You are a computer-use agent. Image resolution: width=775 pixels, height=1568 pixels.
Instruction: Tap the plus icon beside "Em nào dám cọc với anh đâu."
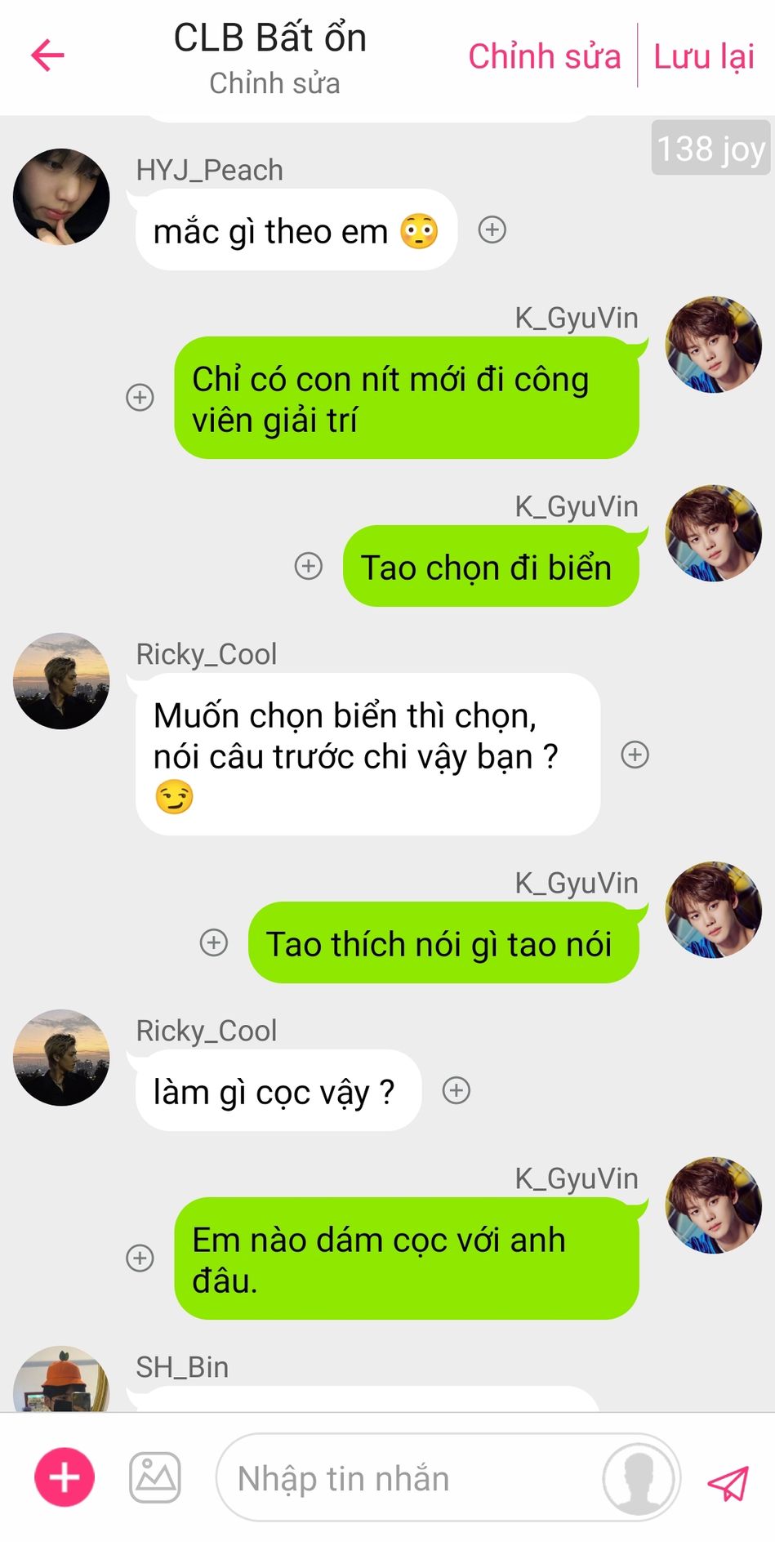140,1258
